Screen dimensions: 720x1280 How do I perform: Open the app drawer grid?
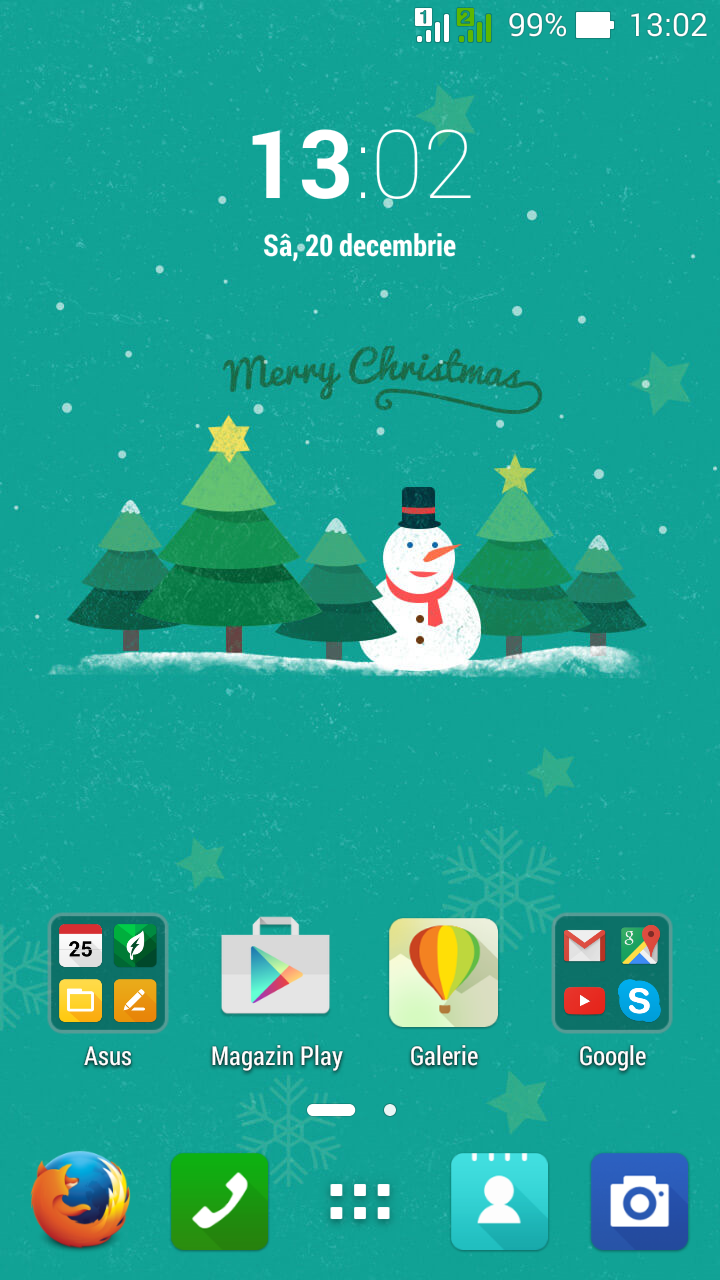(x=360, y=1201)
